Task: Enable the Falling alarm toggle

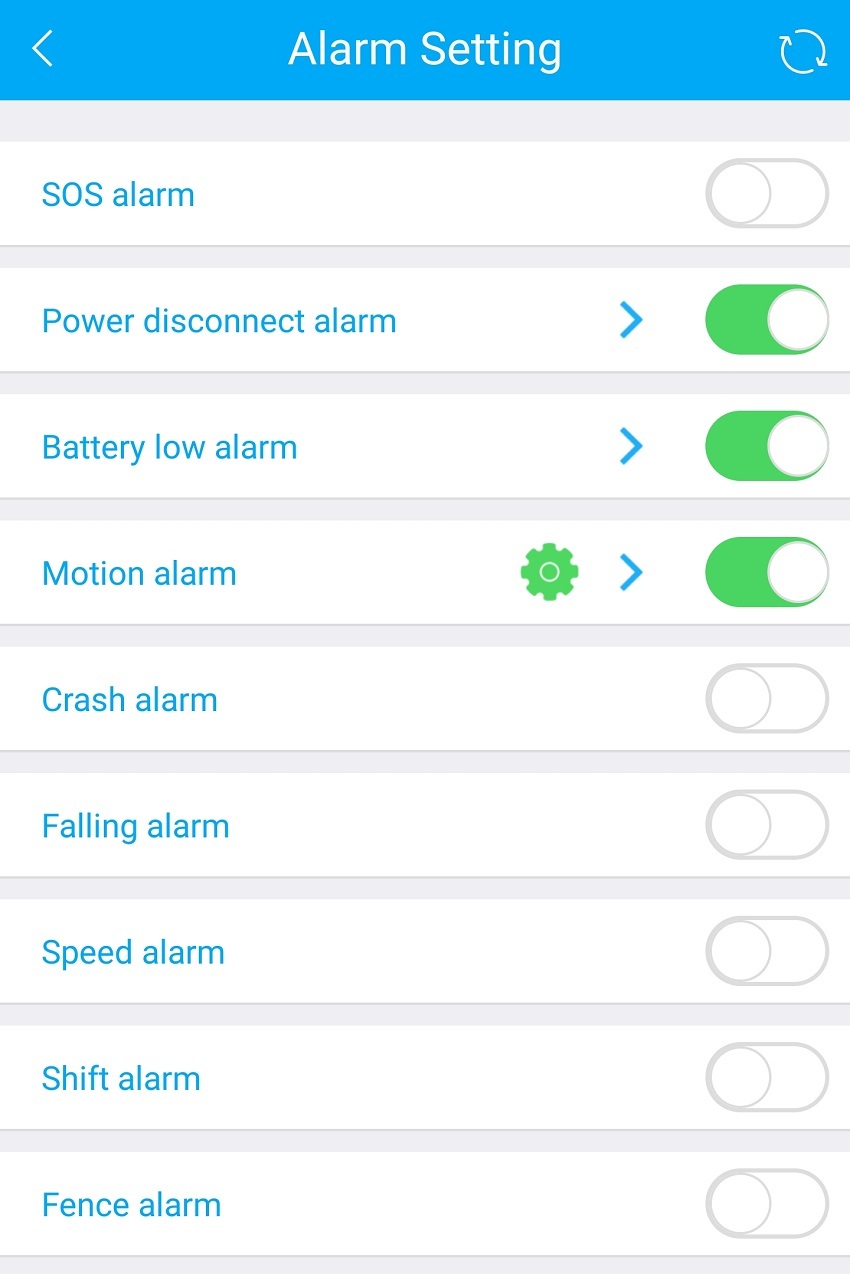Action: (x=767, y=825)
